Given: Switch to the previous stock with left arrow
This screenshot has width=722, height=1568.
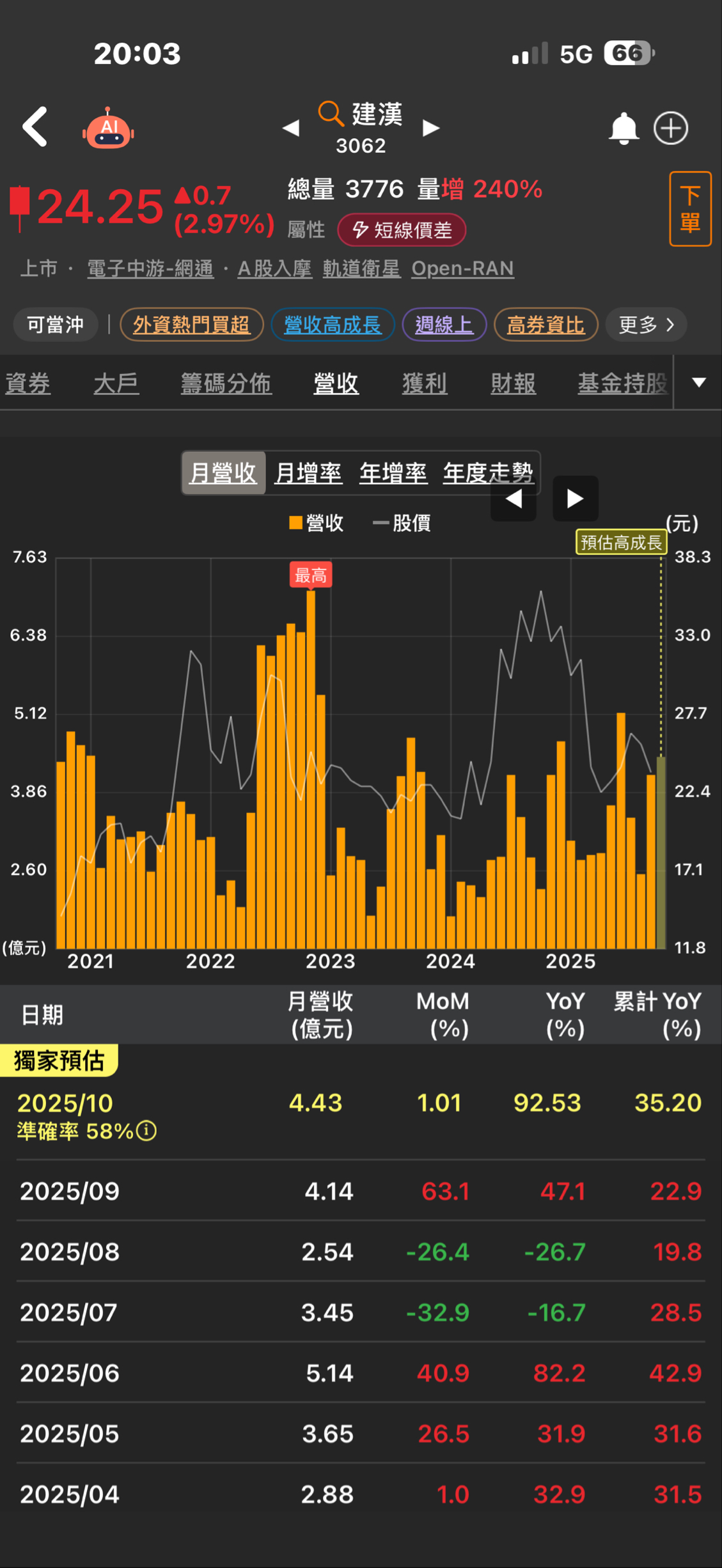Looking at the screenshot, I should 291,128.
